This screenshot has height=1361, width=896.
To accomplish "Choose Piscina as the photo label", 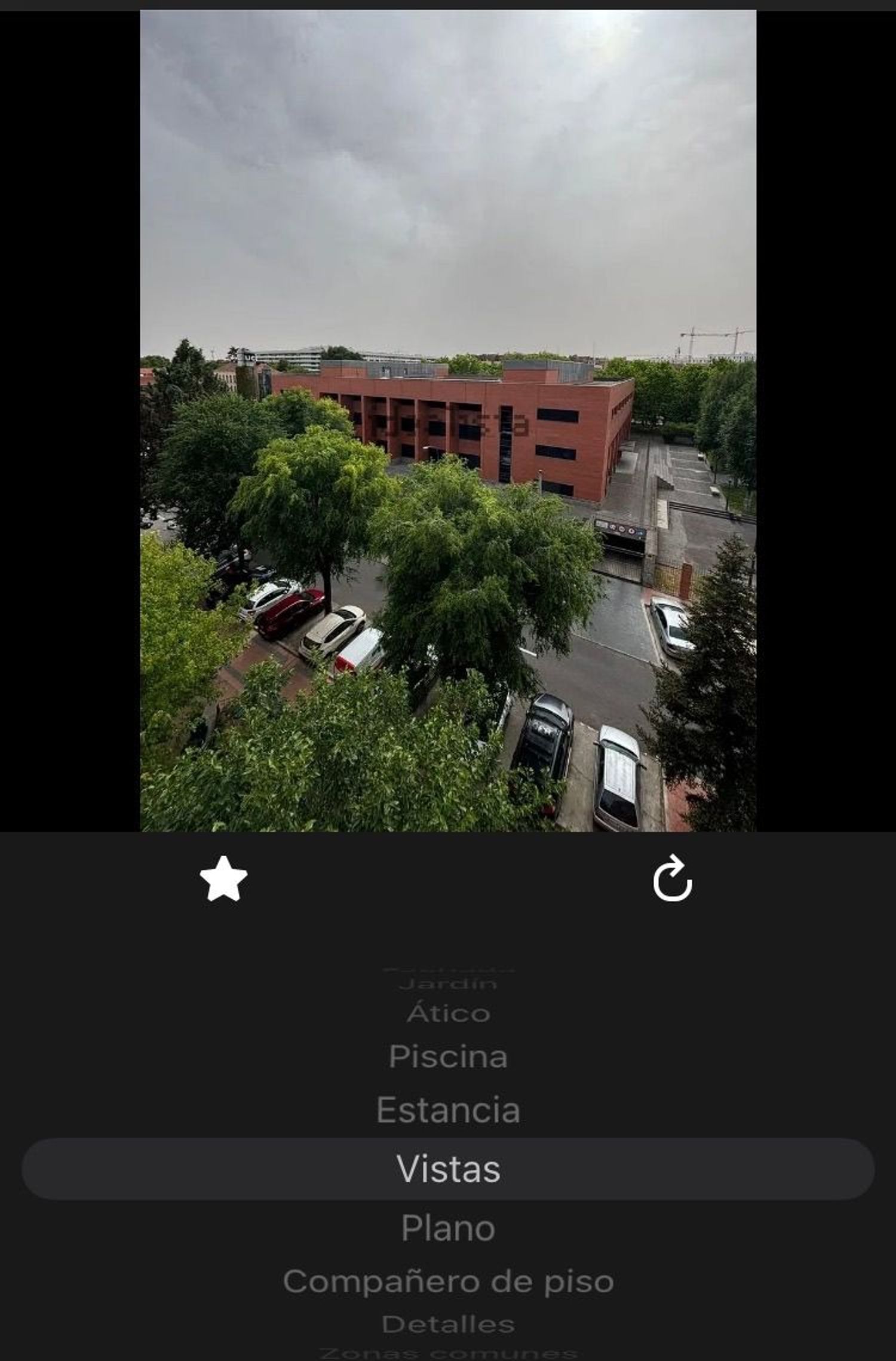I will (x=448, y=1057).
